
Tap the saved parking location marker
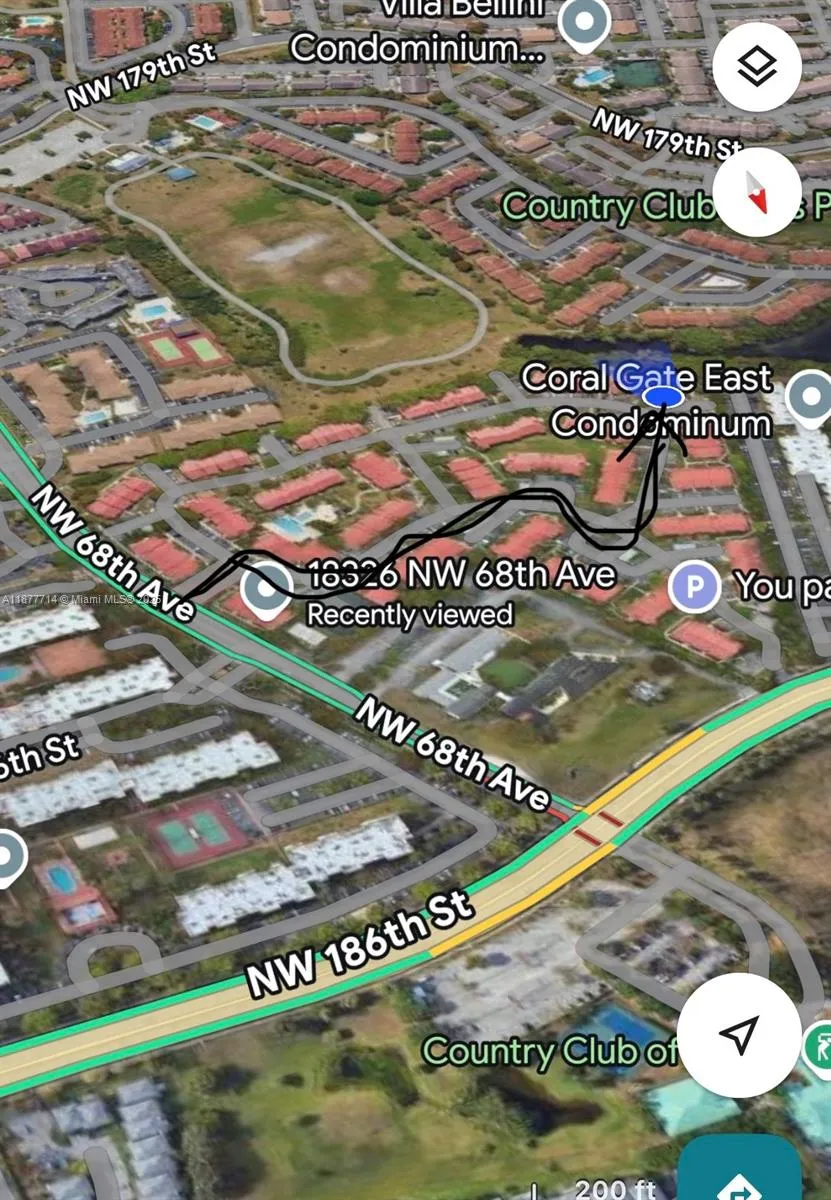tap(694, 586)
